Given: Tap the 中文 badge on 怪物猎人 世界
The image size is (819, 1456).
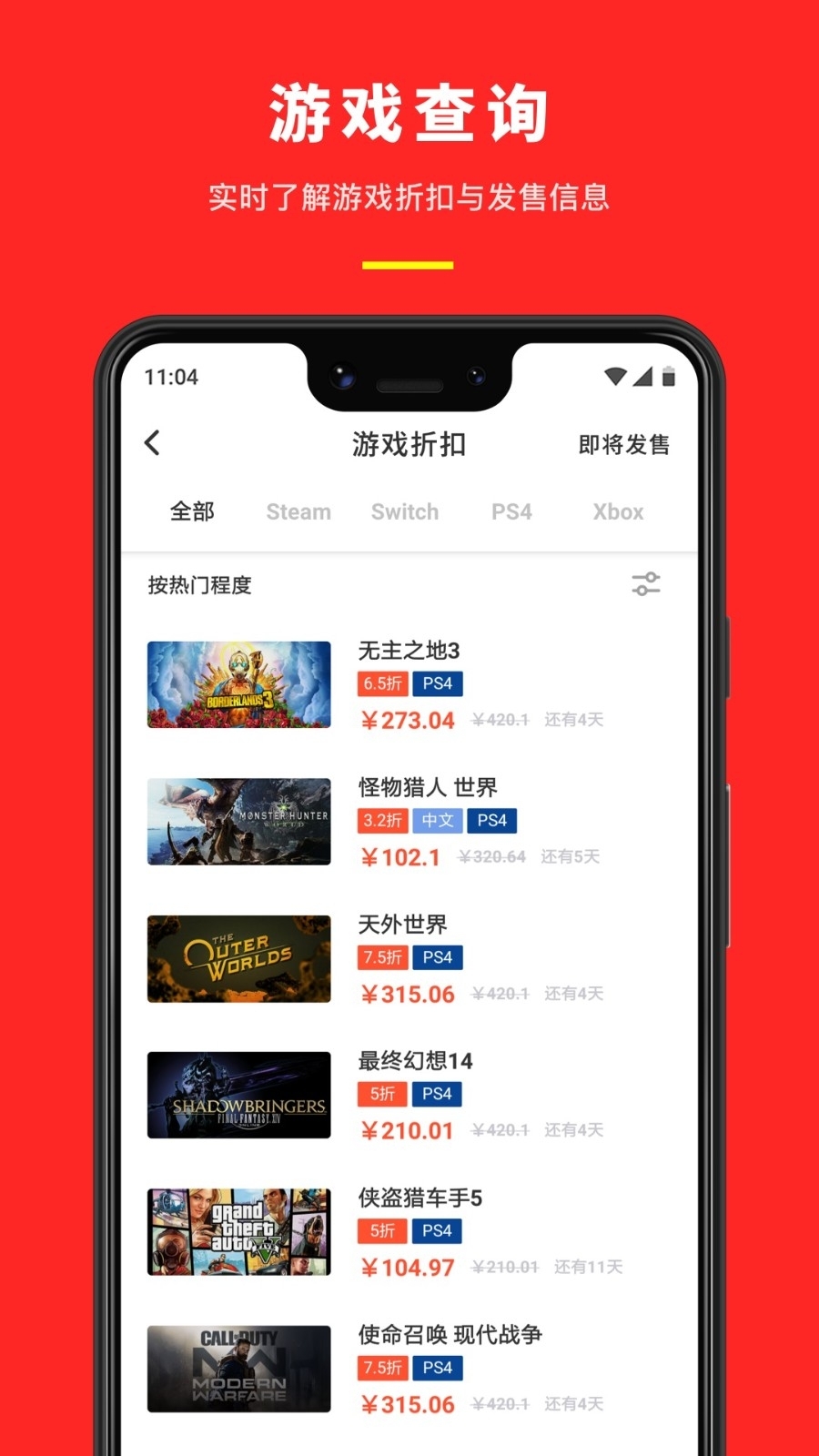Looking at the screenshot, I should click(437, 820).
